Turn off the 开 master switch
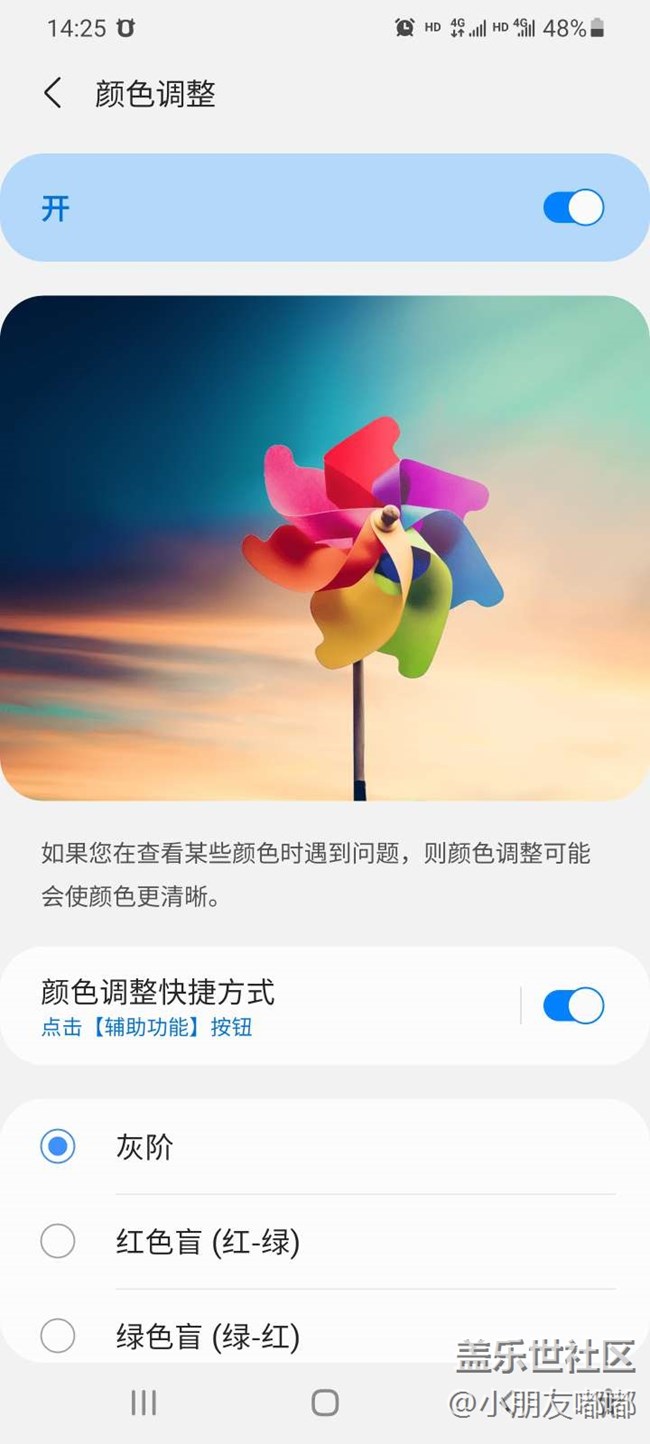 pyautogui.click(x=573, y=208)
